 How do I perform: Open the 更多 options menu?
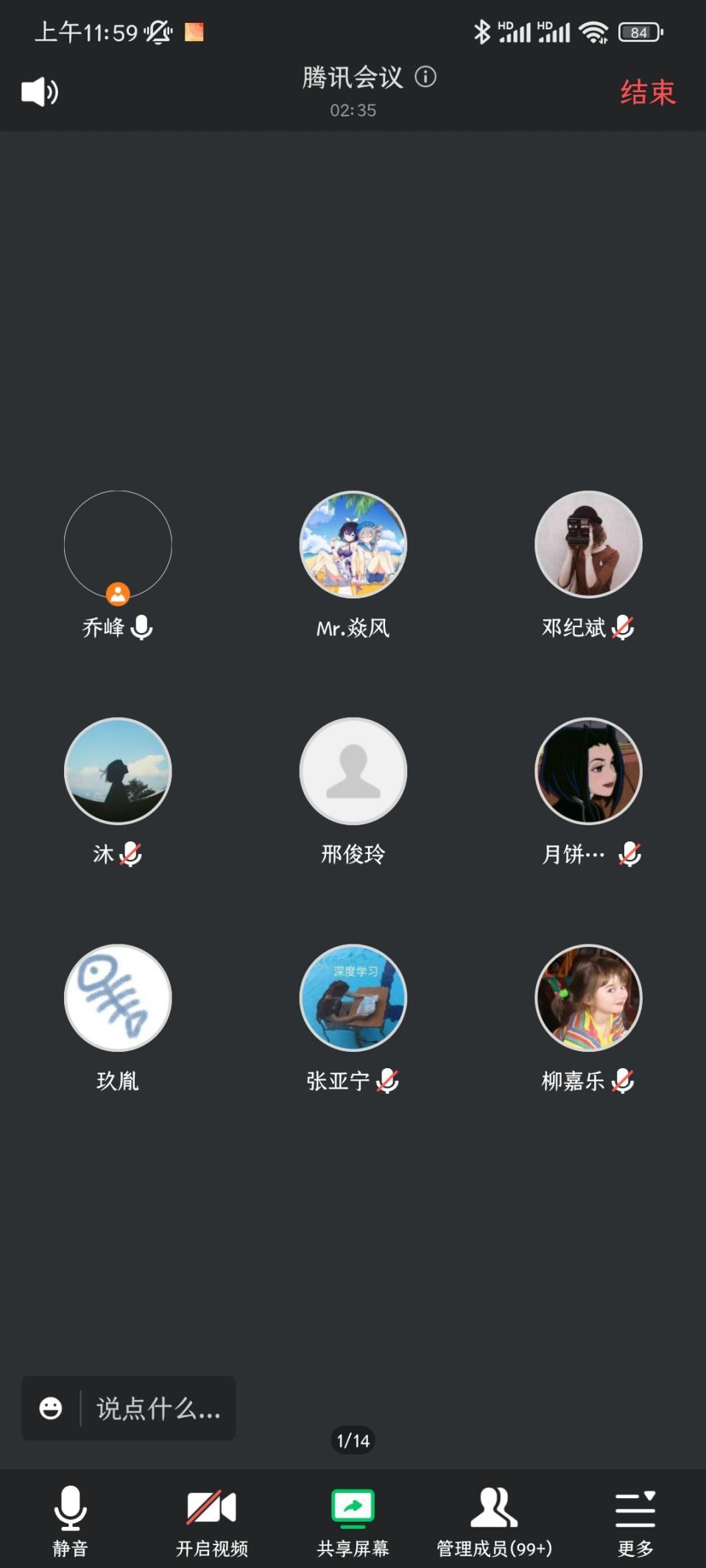(635, 1519)
